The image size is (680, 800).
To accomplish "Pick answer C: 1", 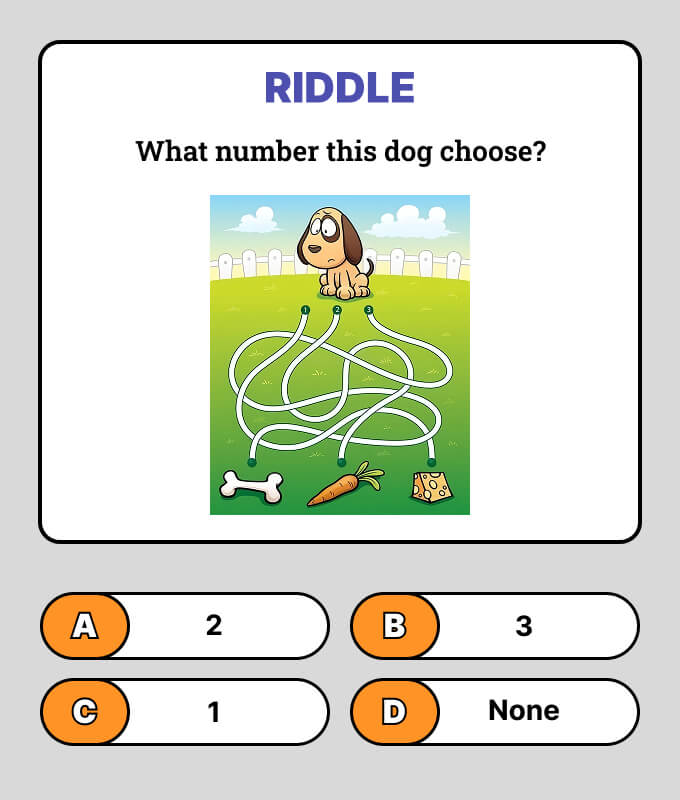I will pyautogui.click(x=185, y=712).
